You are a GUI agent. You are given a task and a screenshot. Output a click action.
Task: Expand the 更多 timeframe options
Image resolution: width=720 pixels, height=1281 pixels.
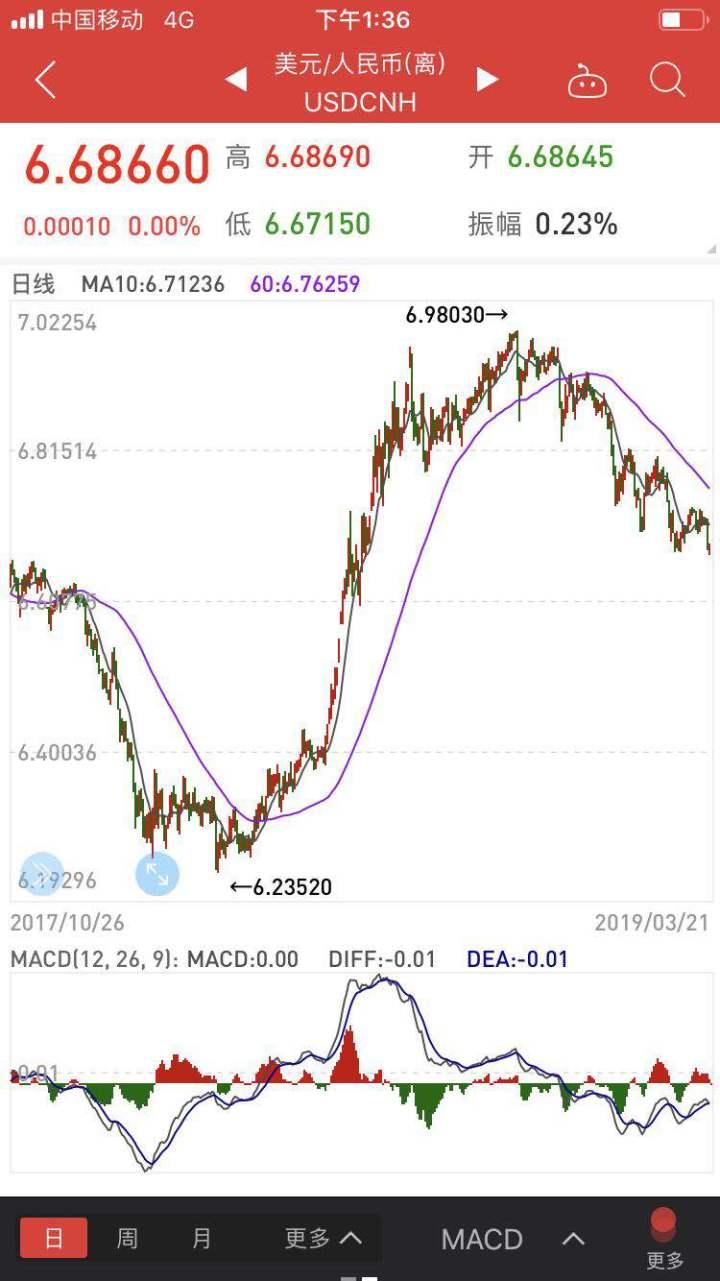pyautogui.click(x=322, y=1238)
